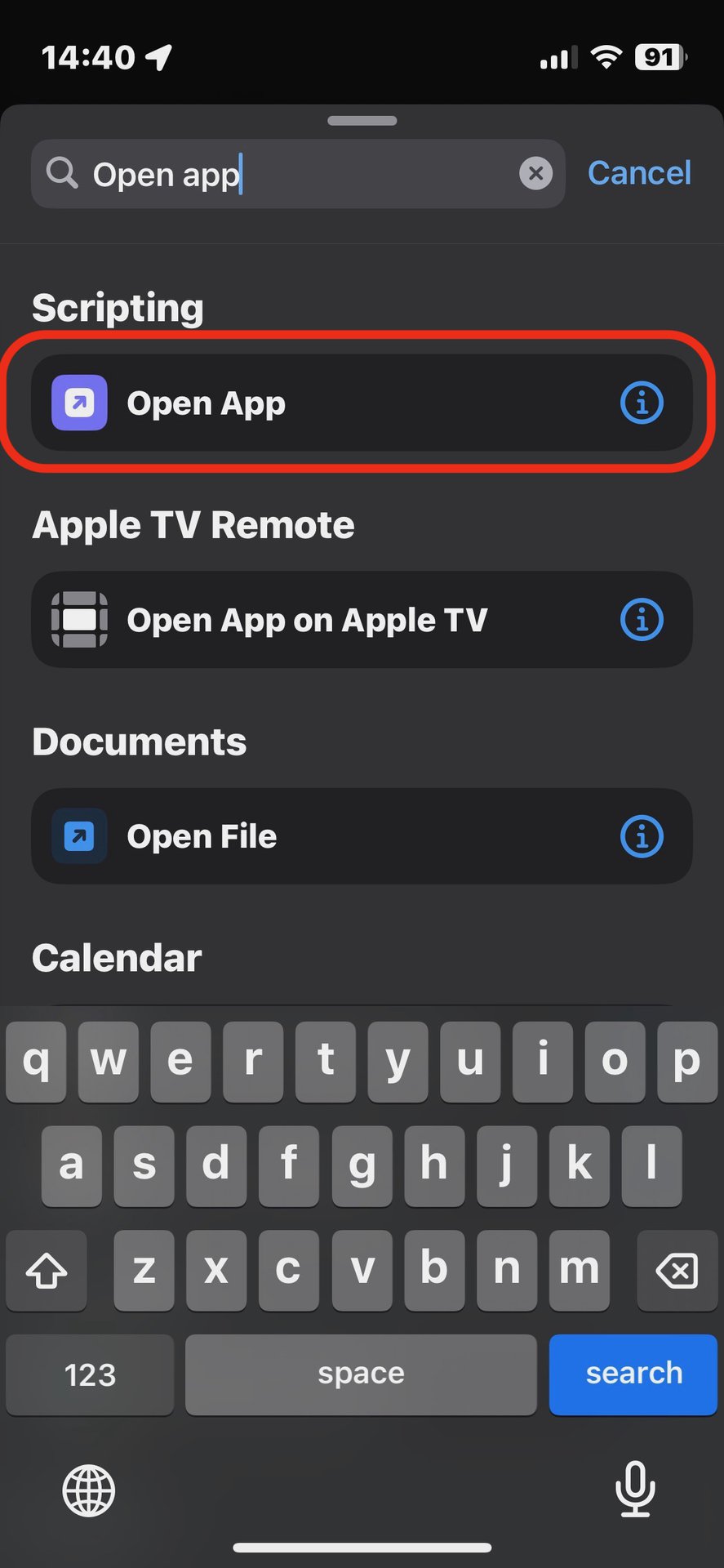Screen dimensions: 724x1568
Task: Tap the blue search key
Action: [633, 1374]
